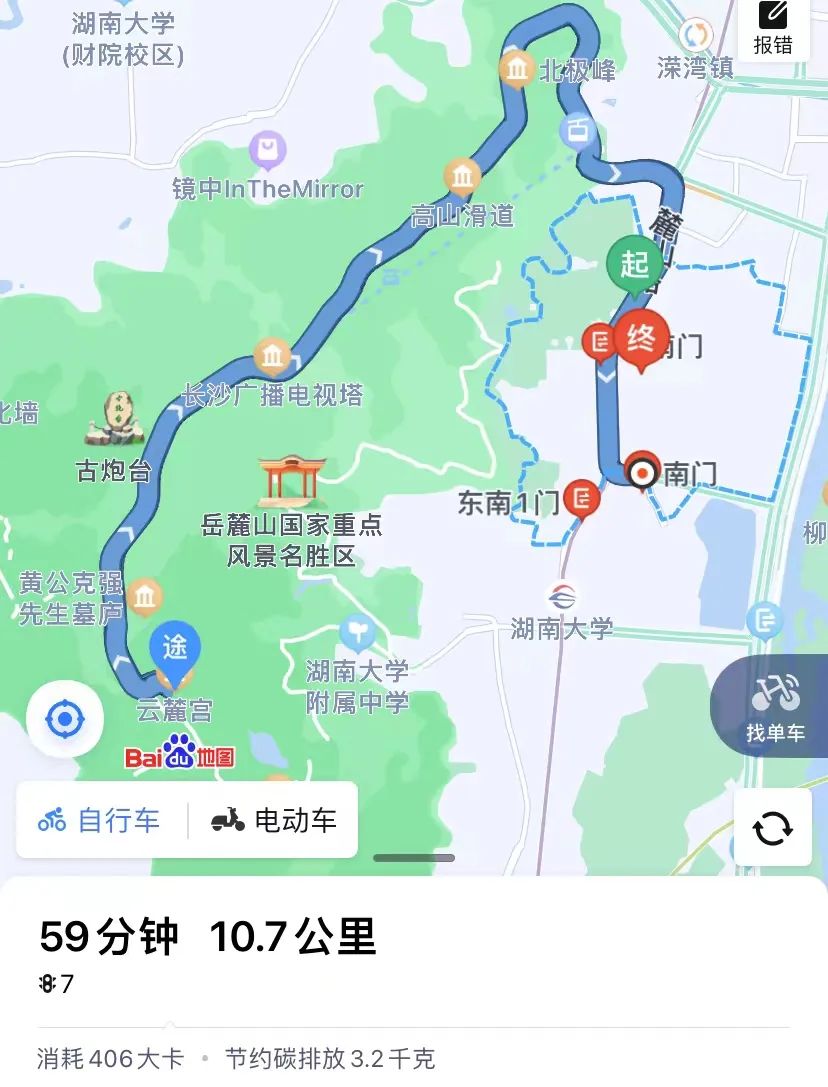Open the 湖南大学 metro station marker
The width and height of the screenshot is (828, 1087).
563,597
